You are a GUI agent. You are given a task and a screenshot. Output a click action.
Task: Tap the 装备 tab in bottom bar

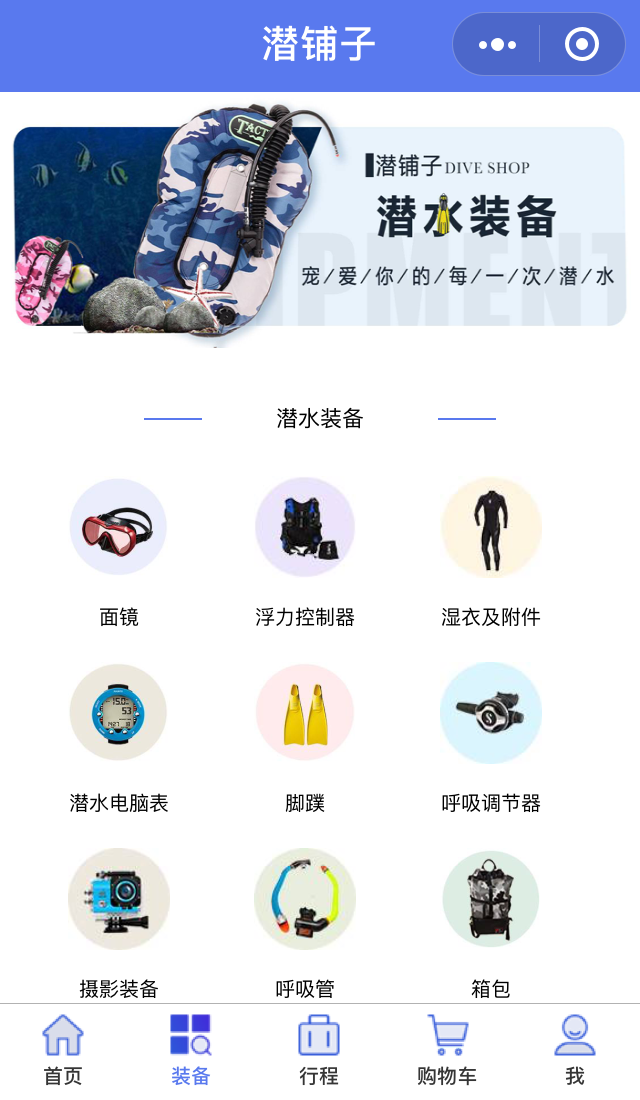pos(191,1050)
